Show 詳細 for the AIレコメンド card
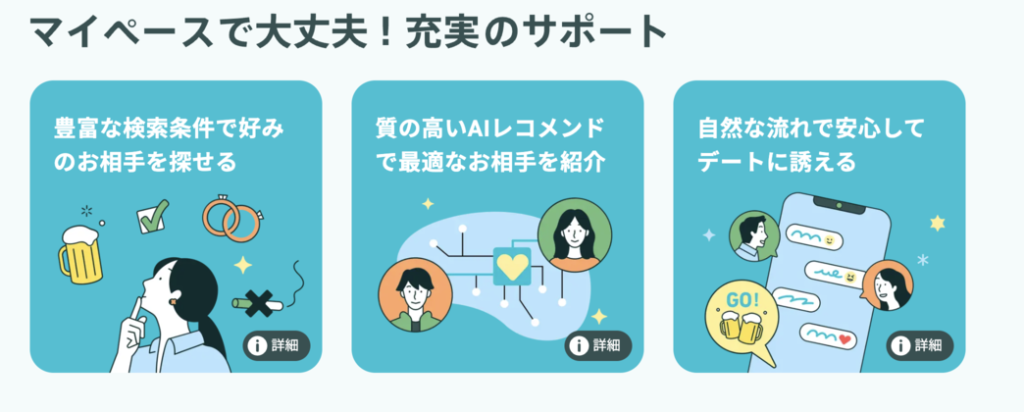The image size is (1024, 412). click(598, 346)
